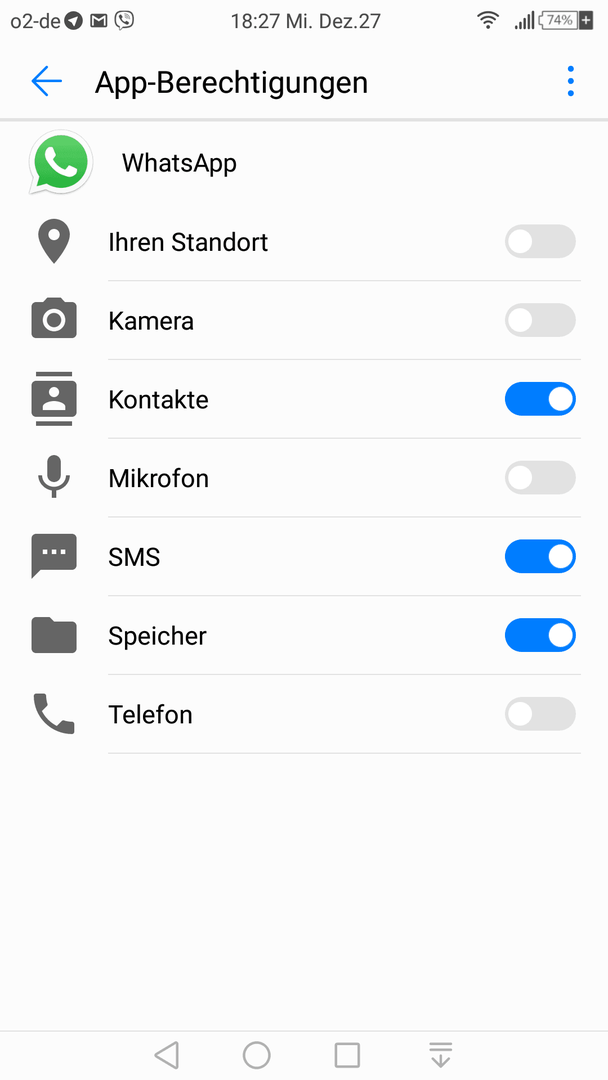
Task: Disable Speicher permission
Action: (541, 635)
